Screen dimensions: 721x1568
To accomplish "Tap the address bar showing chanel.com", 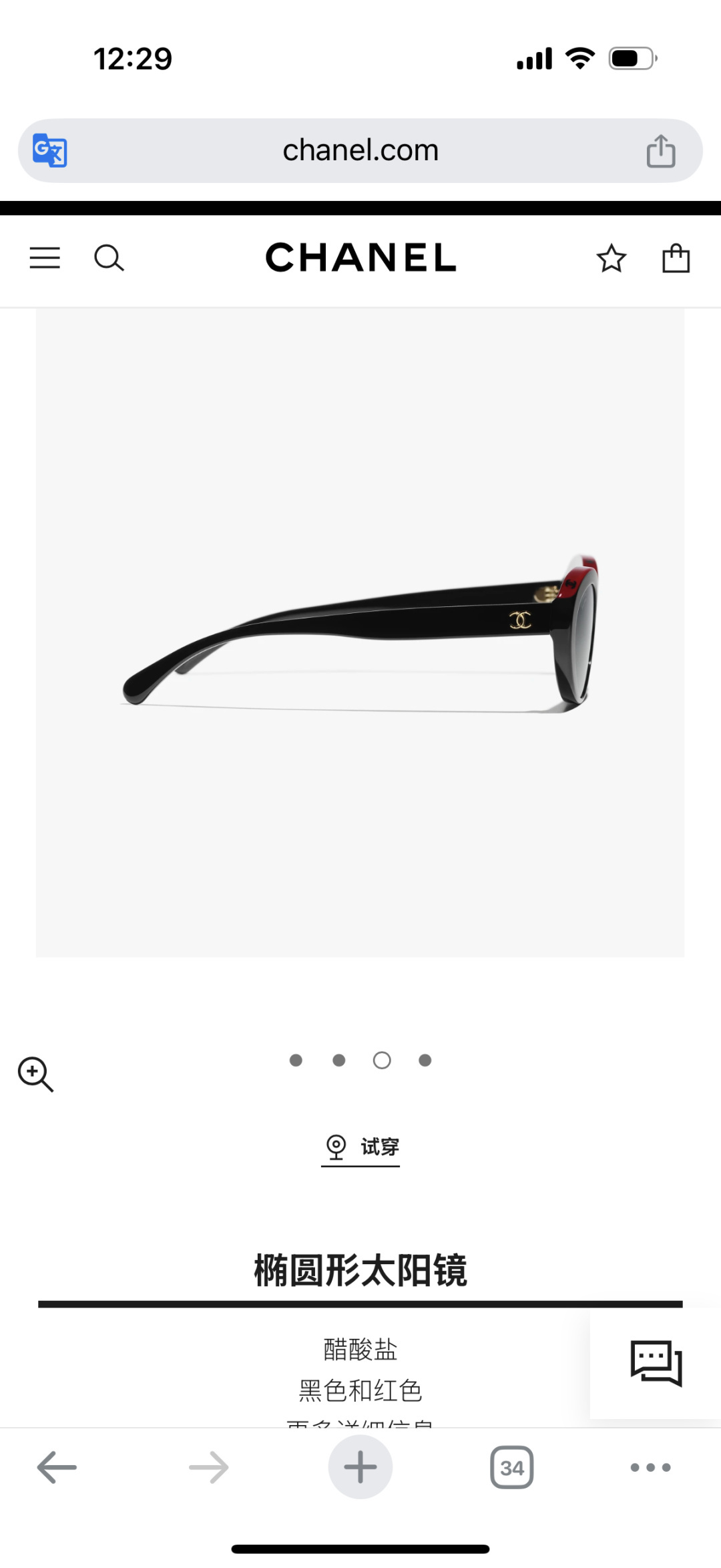I will (x=360, y=150).
